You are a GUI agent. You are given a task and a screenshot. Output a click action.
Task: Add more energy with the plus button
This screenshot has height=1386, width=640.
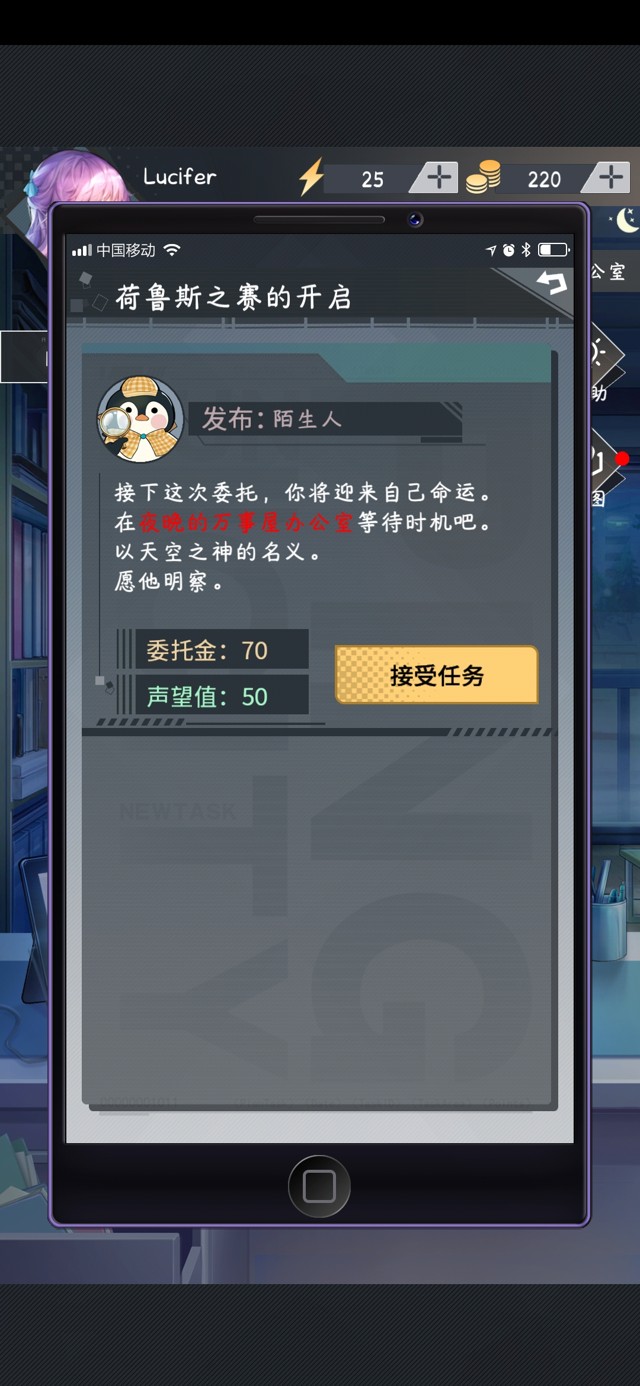click(439, 178)
